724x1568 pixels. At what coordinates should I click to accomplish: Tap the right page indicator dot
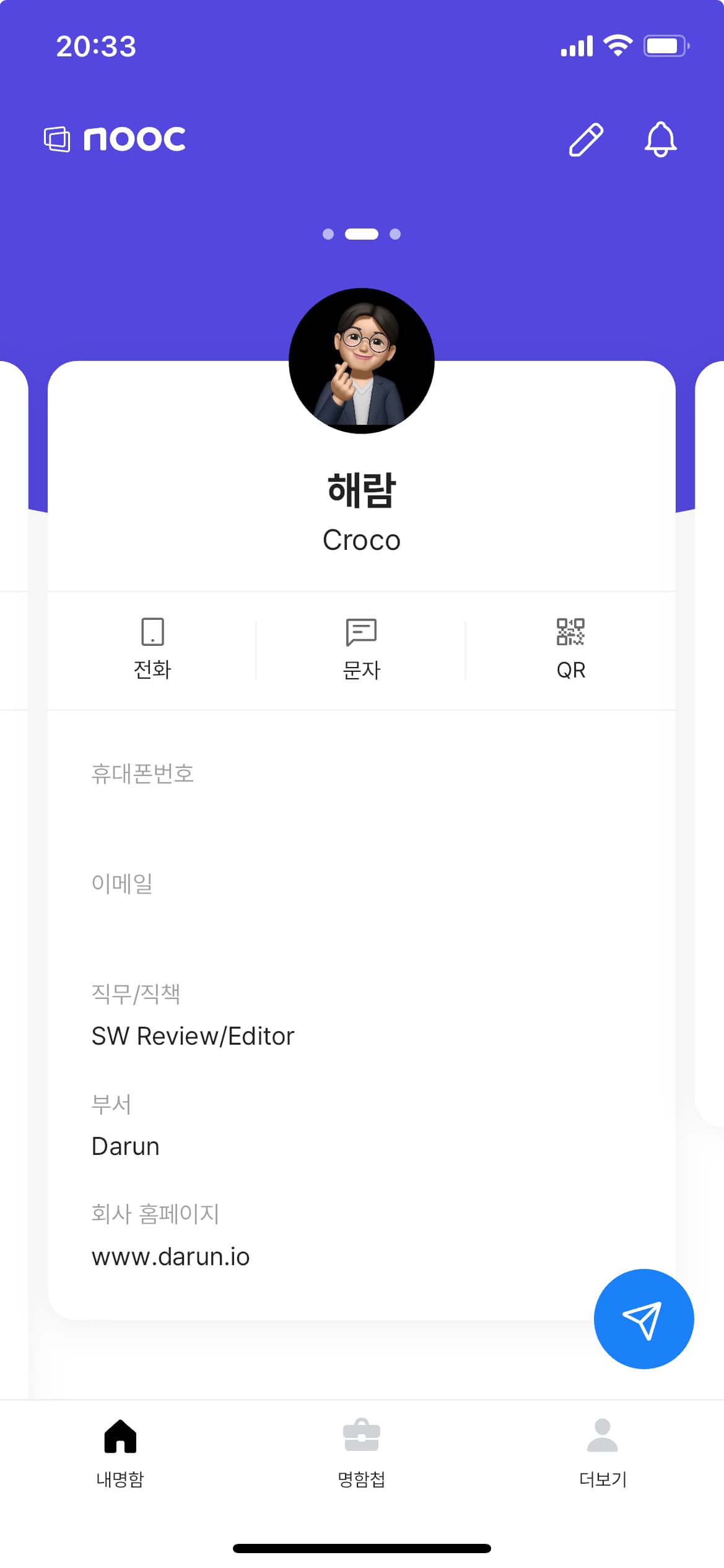(395, 234)
